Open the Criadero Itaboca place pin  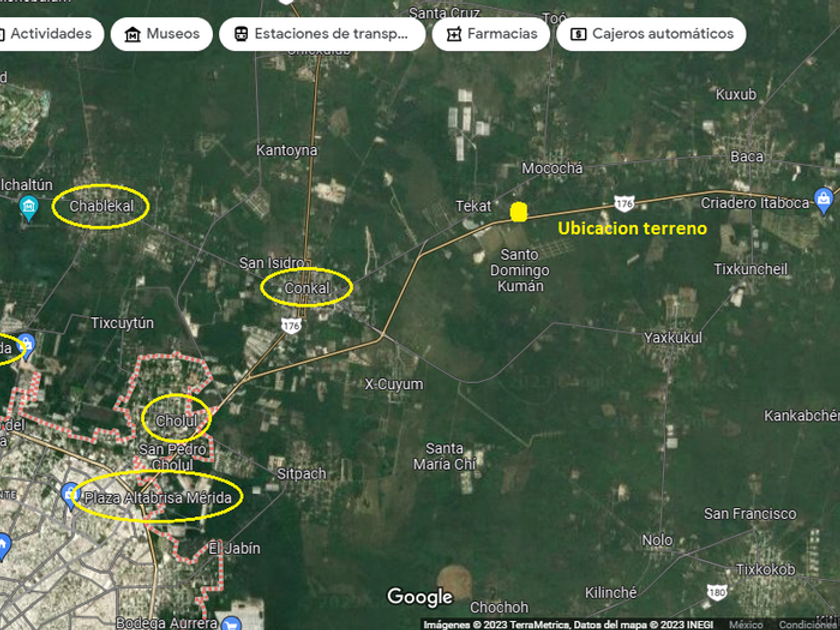(x=823, y=200)
